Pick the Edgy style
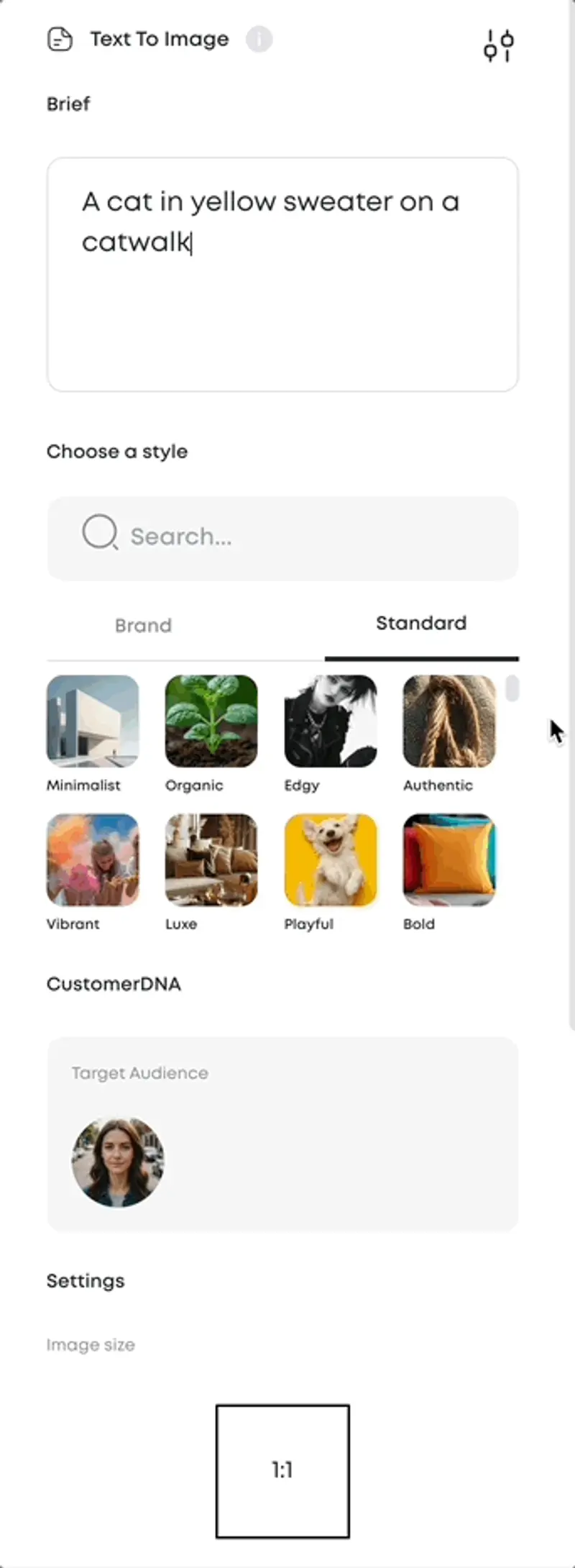The image size is (575, 1568). (331, 721)
